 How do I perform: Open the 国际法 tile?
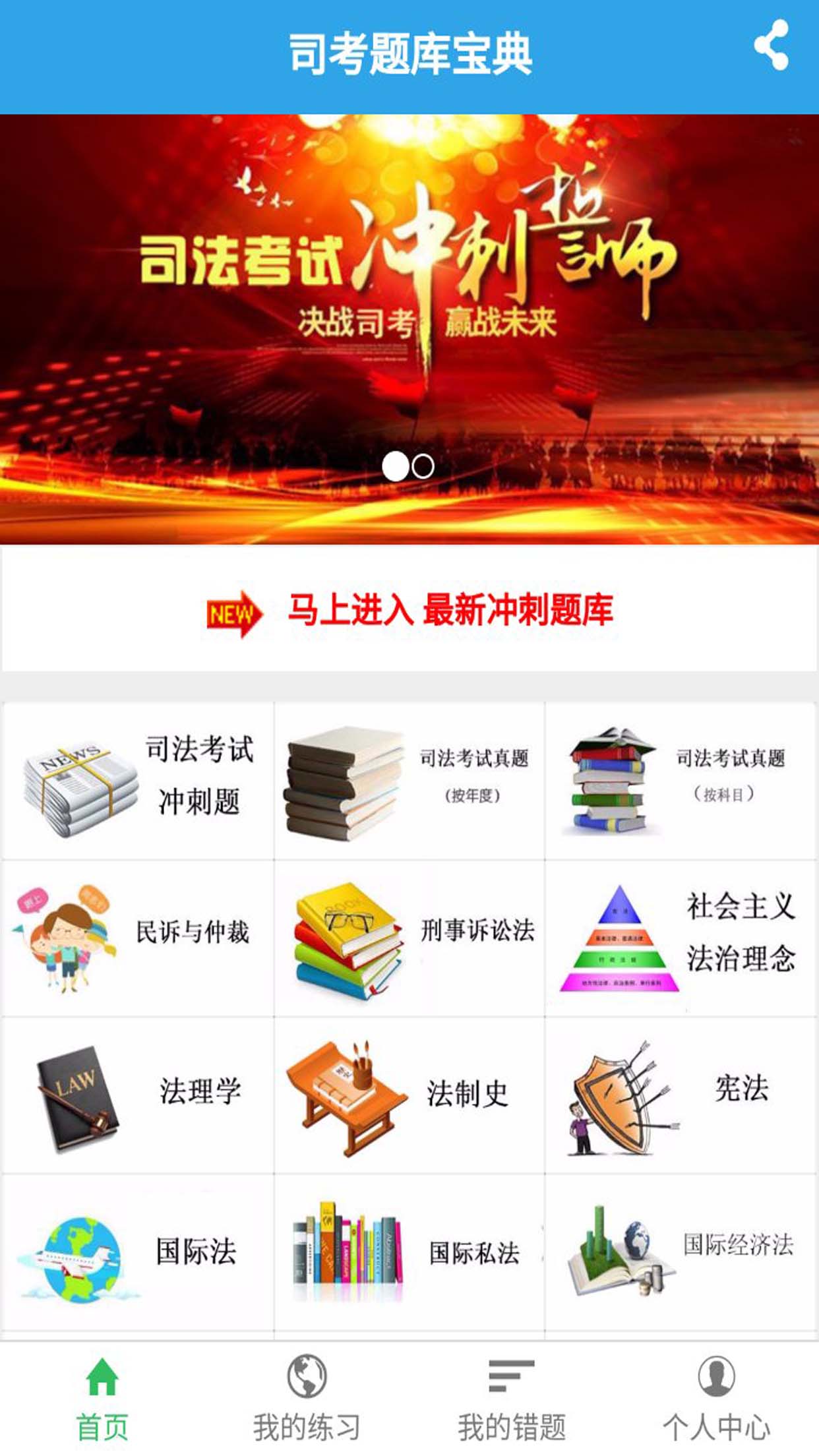[137, 1252]
